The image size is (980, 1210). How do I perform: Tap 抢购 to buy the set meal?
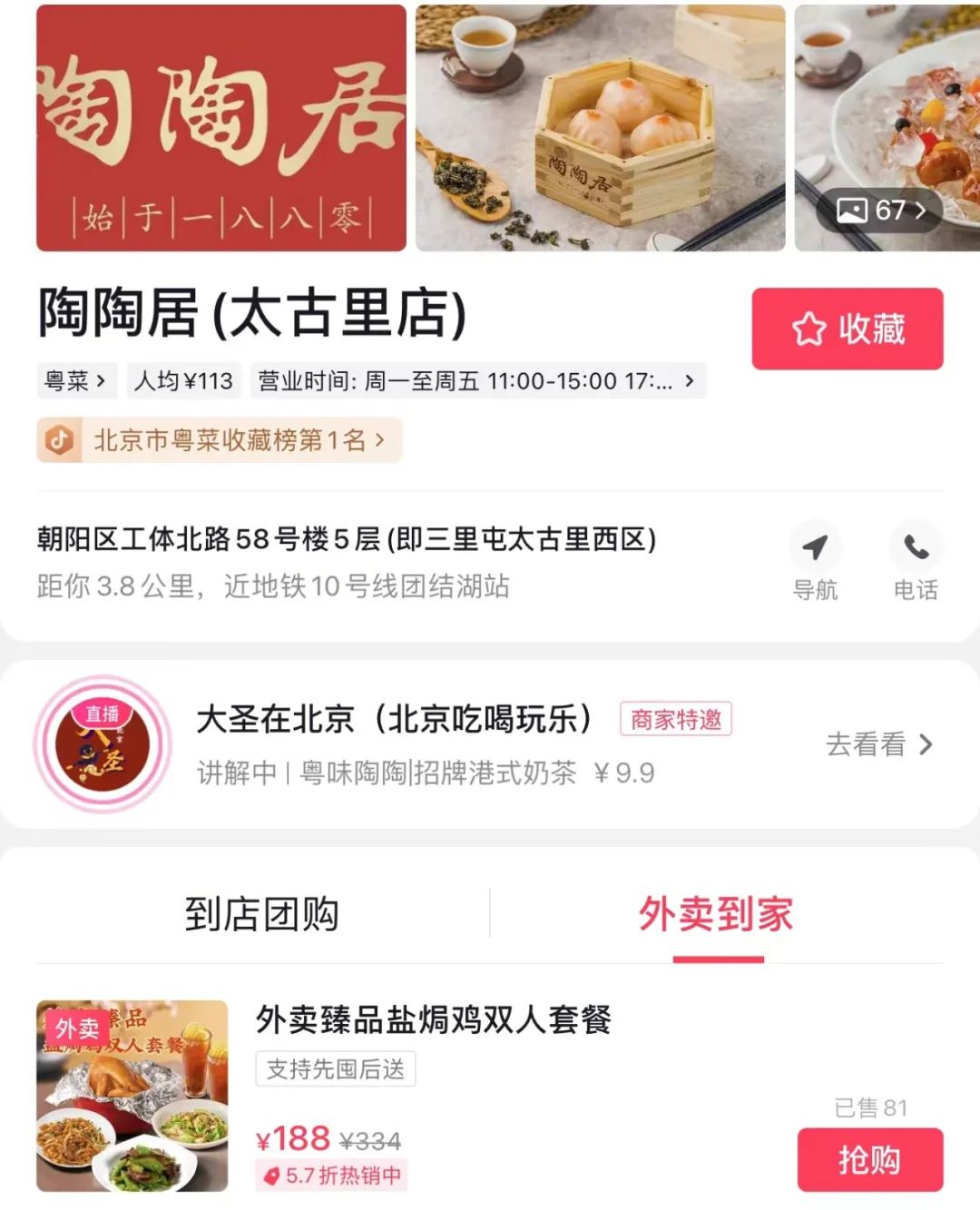click(x=869, y=1160)
